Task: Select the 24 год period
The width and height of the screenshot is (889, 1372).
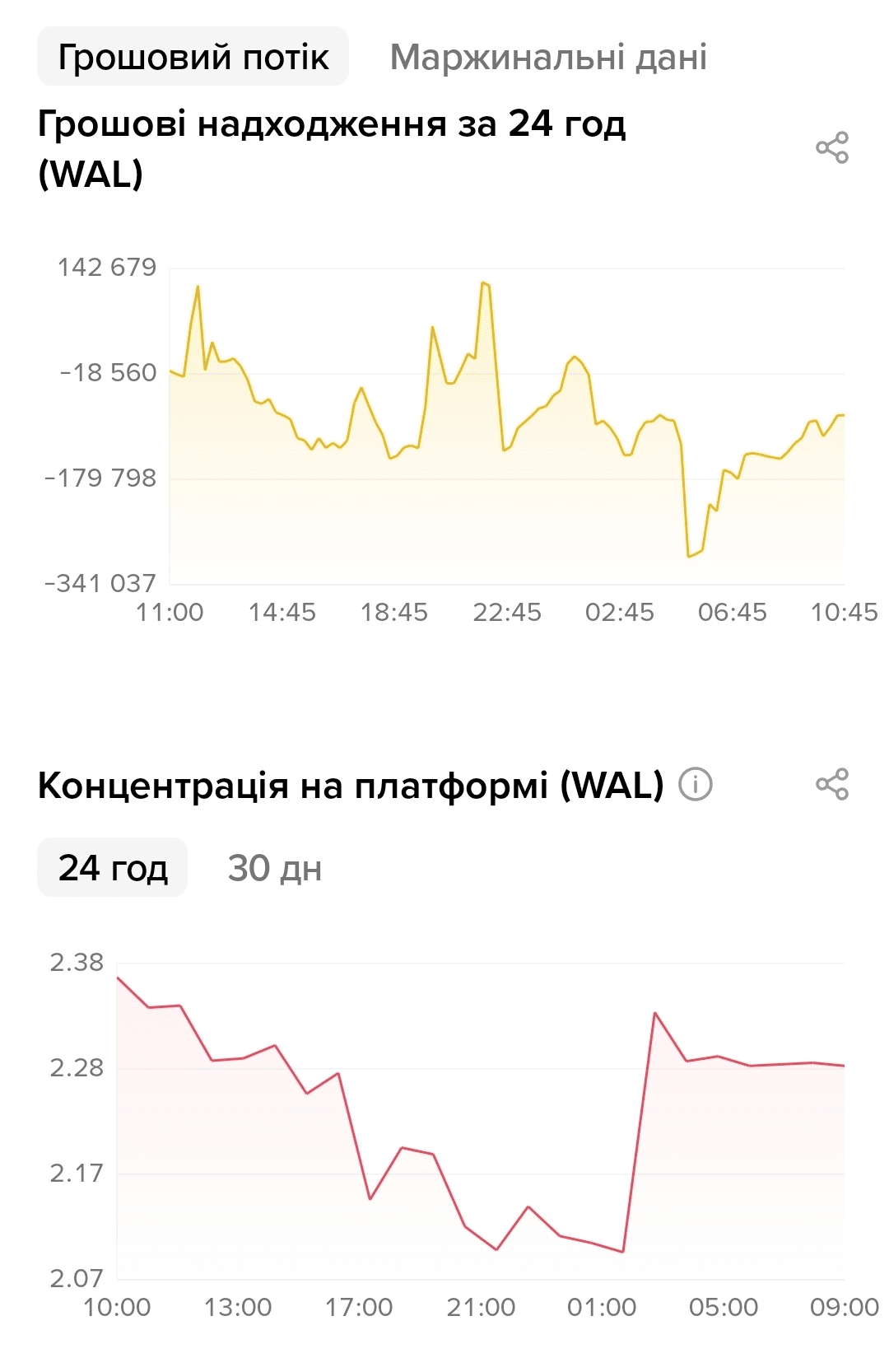Action: 113,867
